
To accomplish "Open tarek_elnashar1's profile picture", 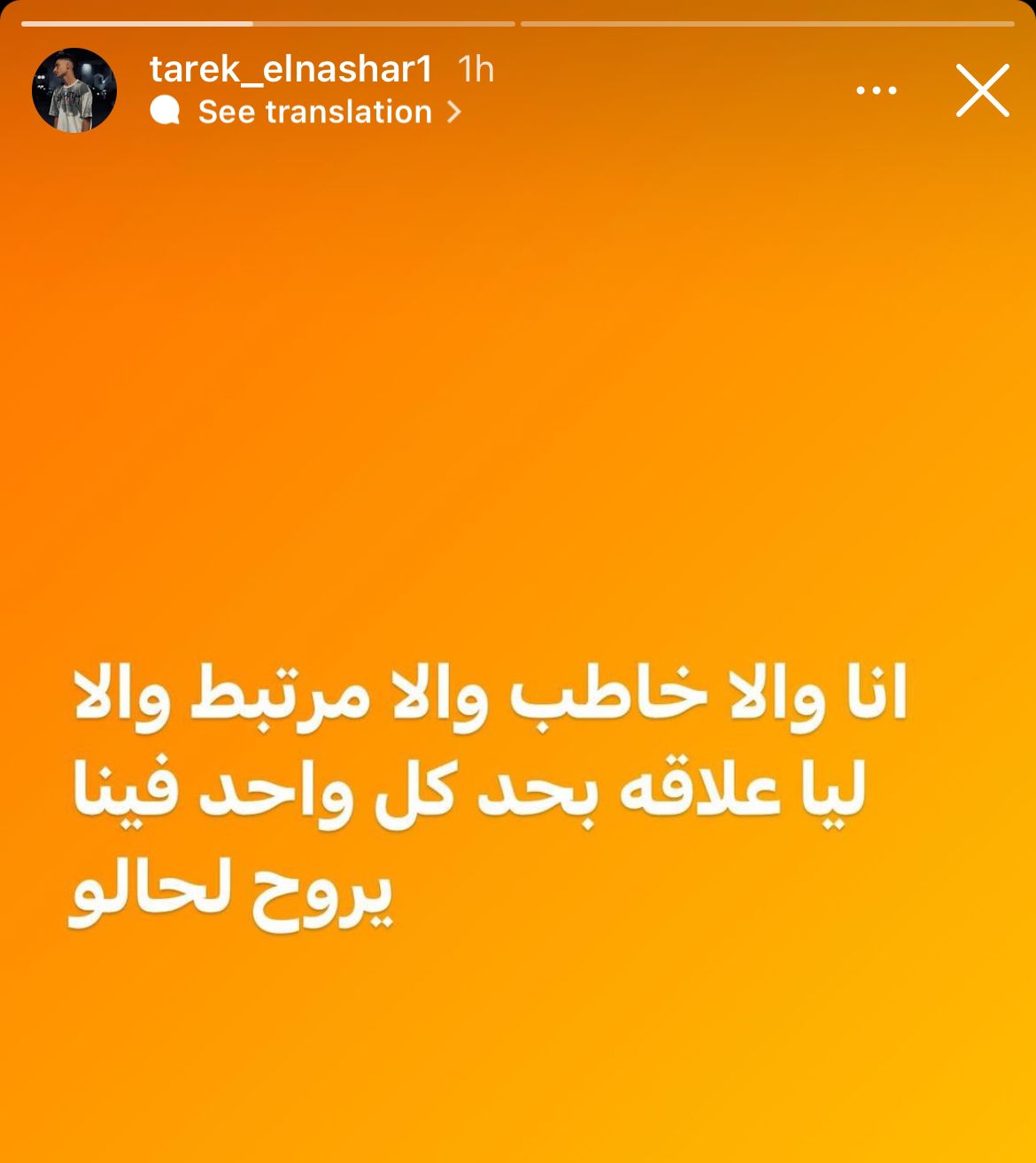I will coord(74,90).
